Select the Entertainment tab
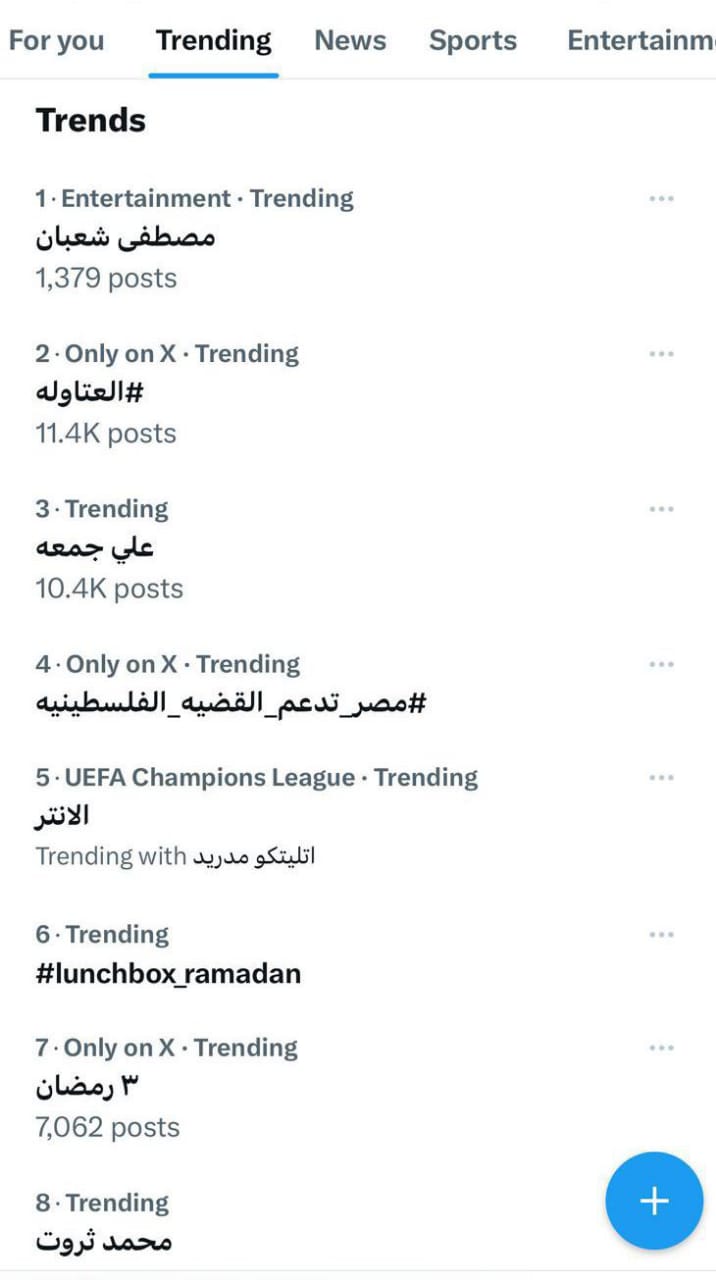This screenshot has height=1280, width=716. click(x=640, y=41)
